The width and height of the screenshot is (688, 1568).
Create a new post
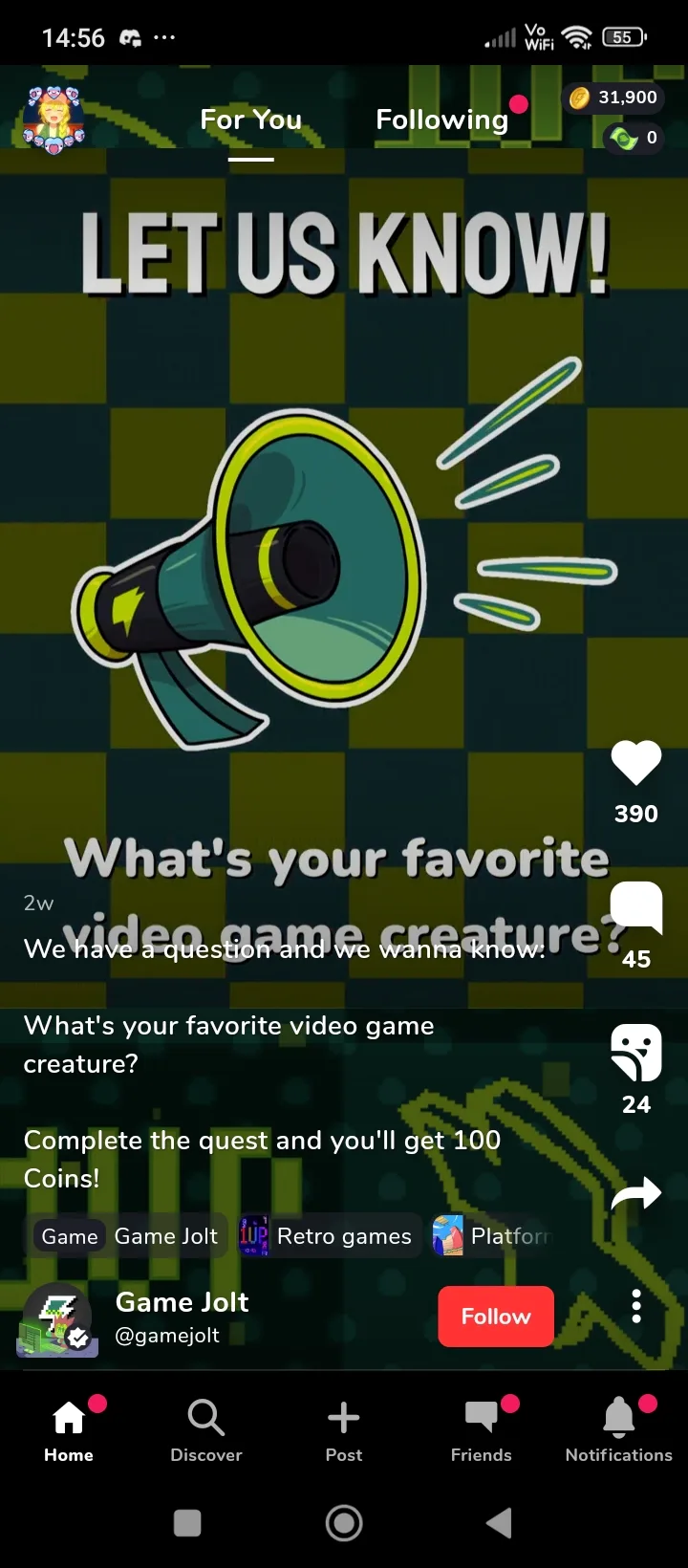coord(344,1430)
